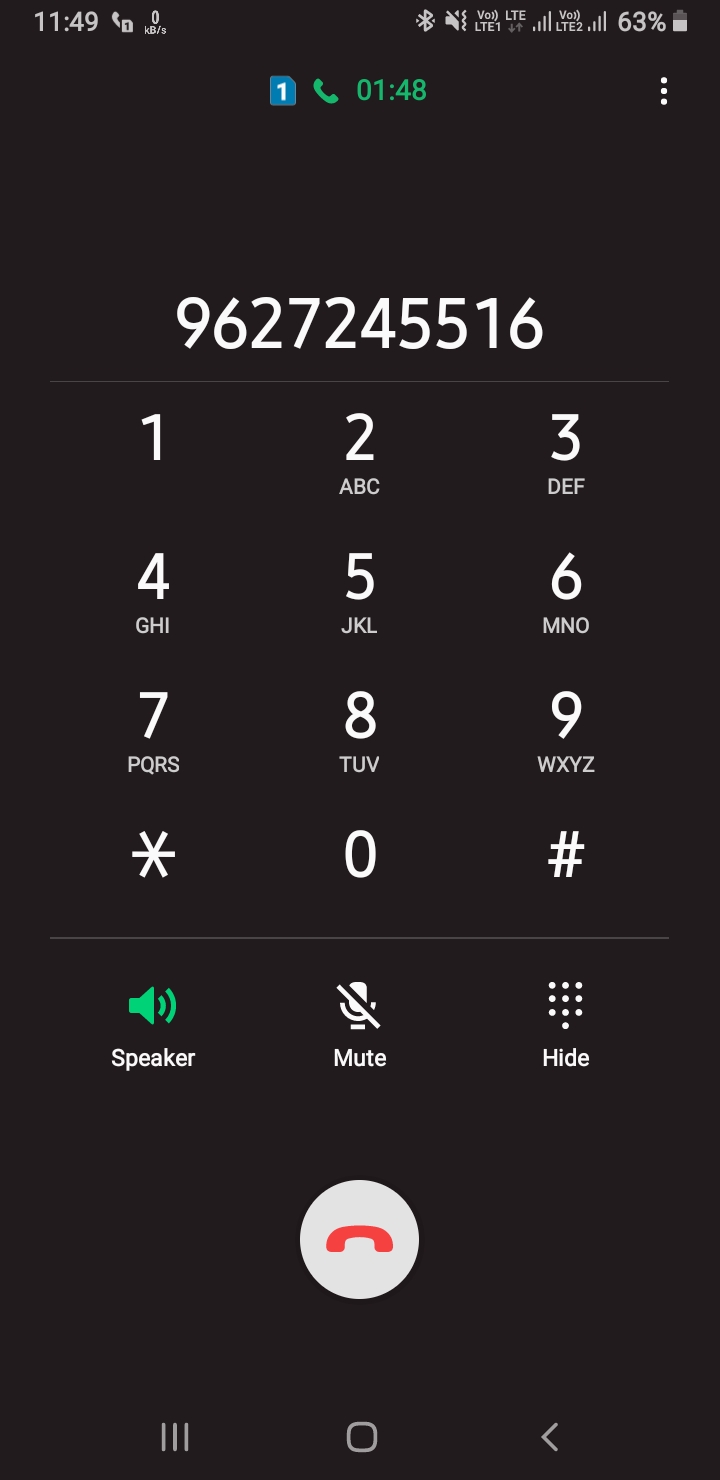Image resolution: width=720 pixels, height=1480 pixels.
Task: Go back using navigation bar
Action: click(549, 1437)
